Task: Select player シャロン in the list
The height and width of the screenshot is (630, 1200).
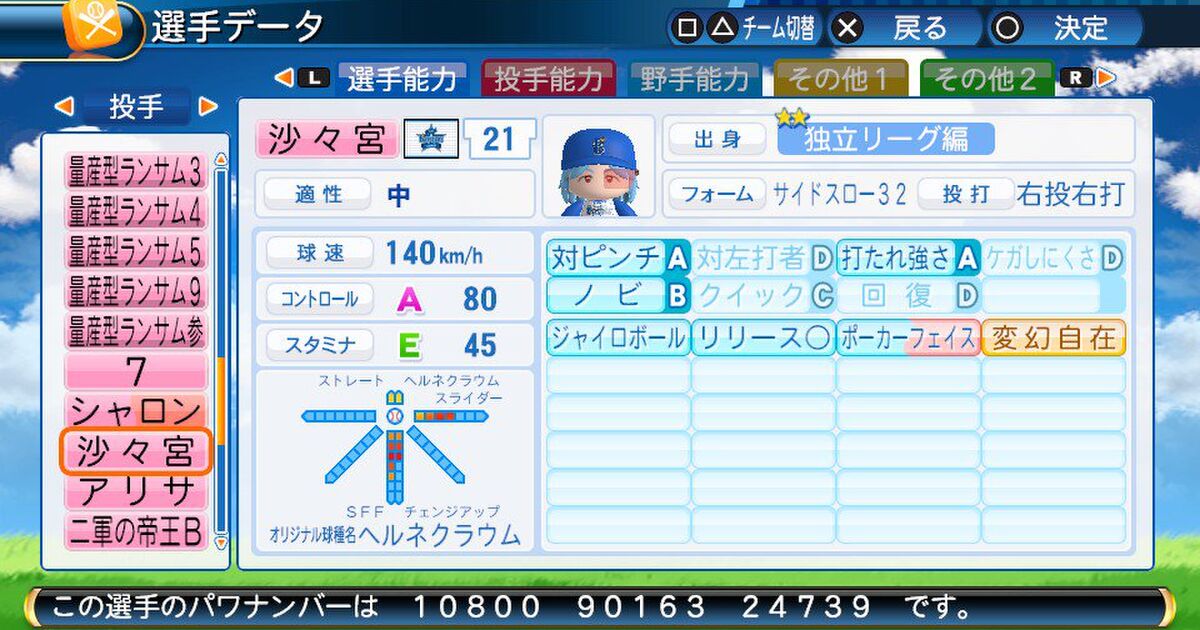Action: (136, 410)
